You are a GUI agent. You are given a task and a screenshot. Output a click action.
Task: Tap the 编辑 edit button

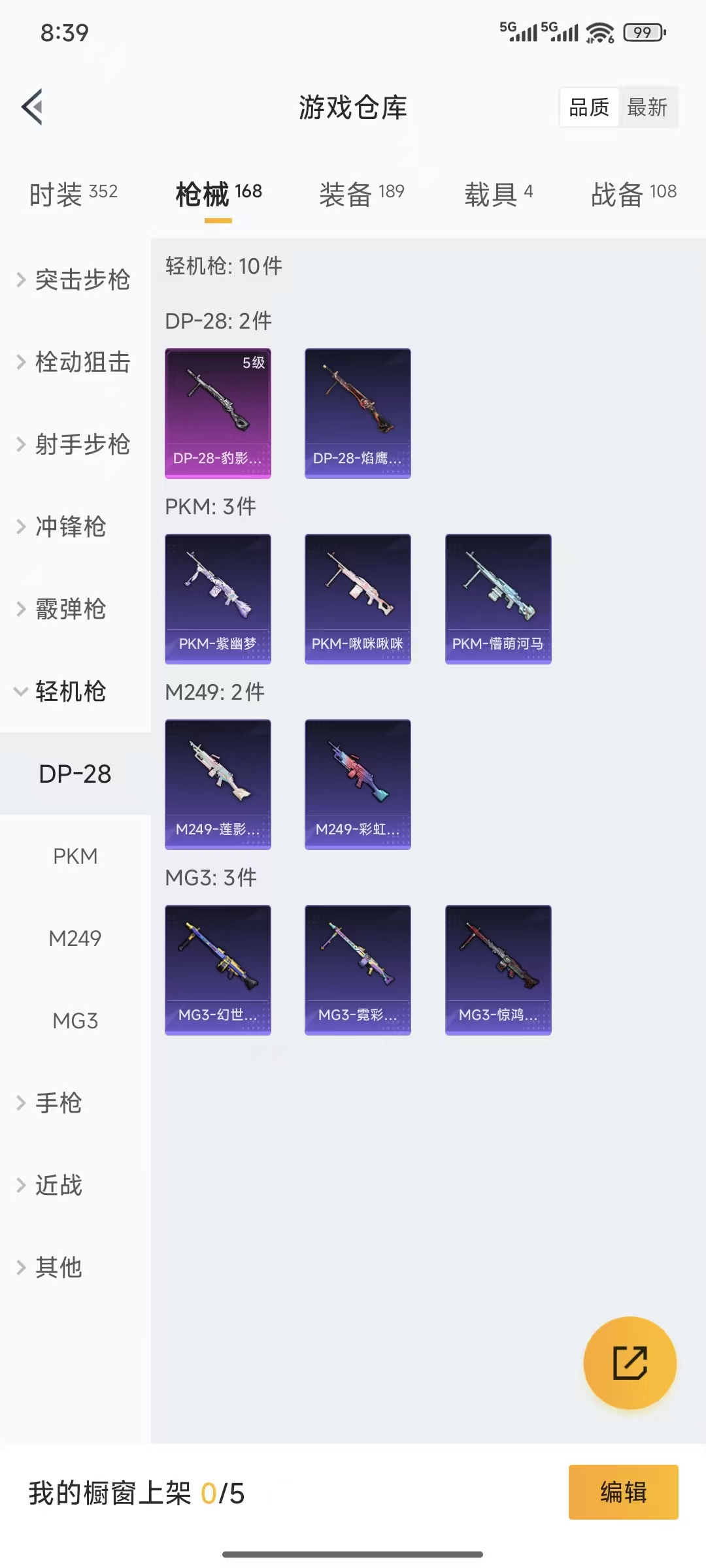(623, 1492)
